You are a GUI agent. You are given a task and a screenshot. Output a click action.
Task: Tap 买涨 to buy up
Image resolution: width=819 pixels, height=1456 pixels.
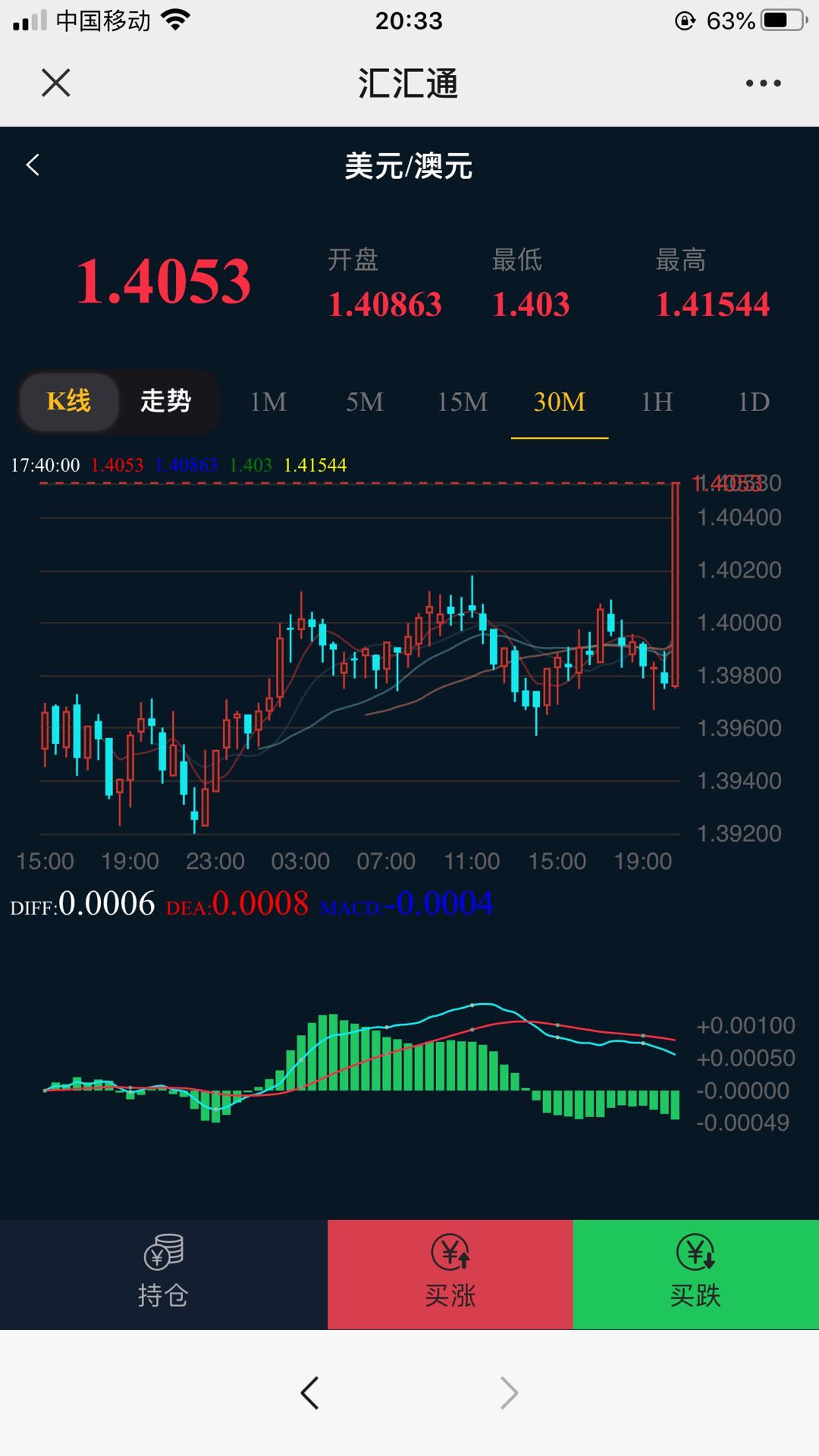tap(450, 1274)
